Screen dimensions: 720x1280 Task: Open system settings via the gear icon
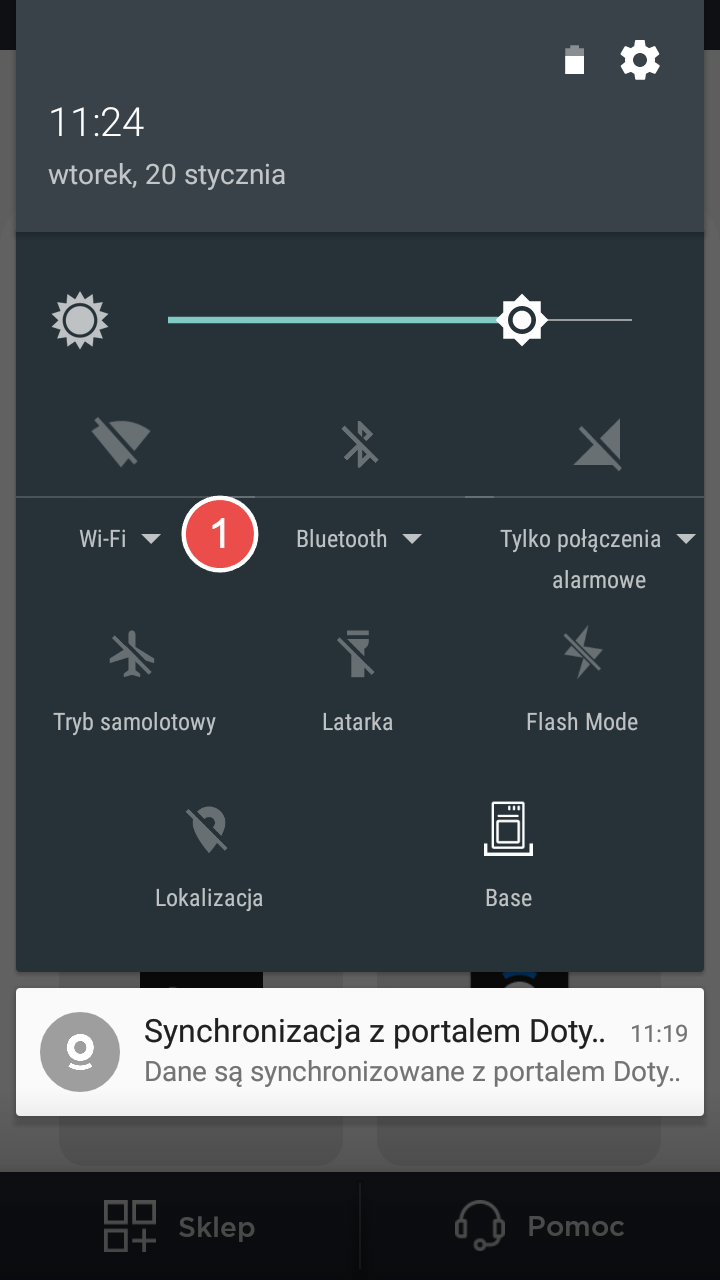[x=640, y=61]
